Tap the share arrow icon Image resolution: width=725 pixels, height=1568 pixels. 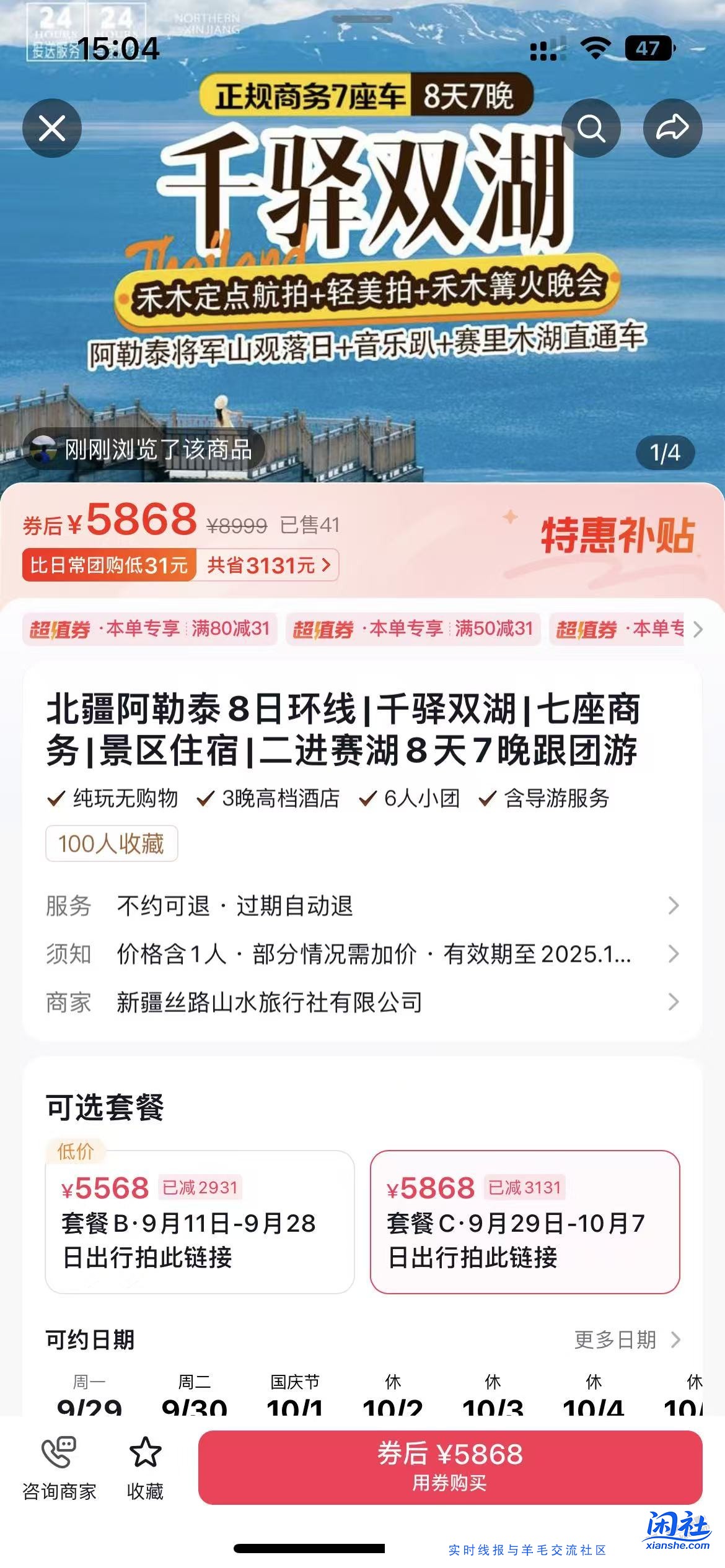672,128
